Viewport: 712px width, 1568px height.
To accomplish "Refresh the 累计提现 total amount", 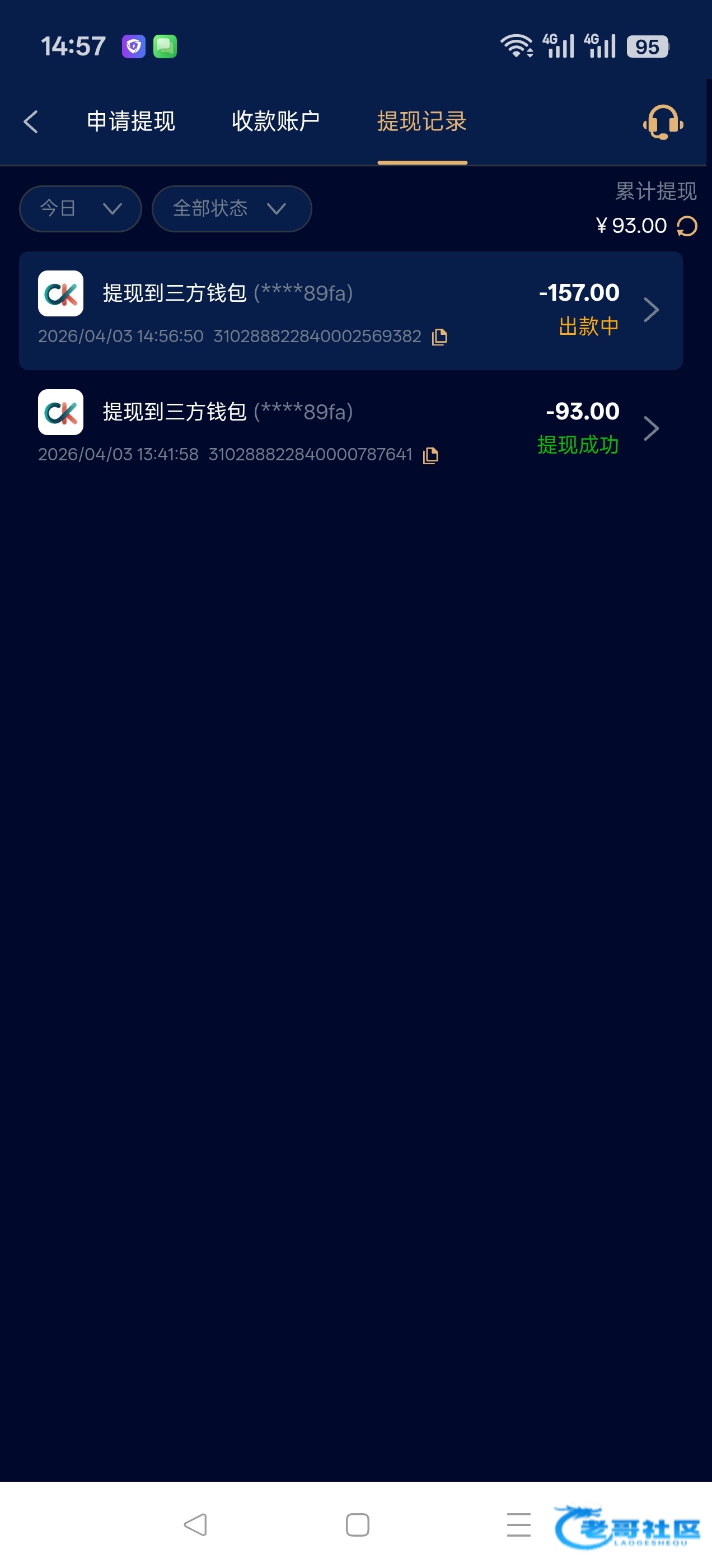I will click(x=687, y=226).
